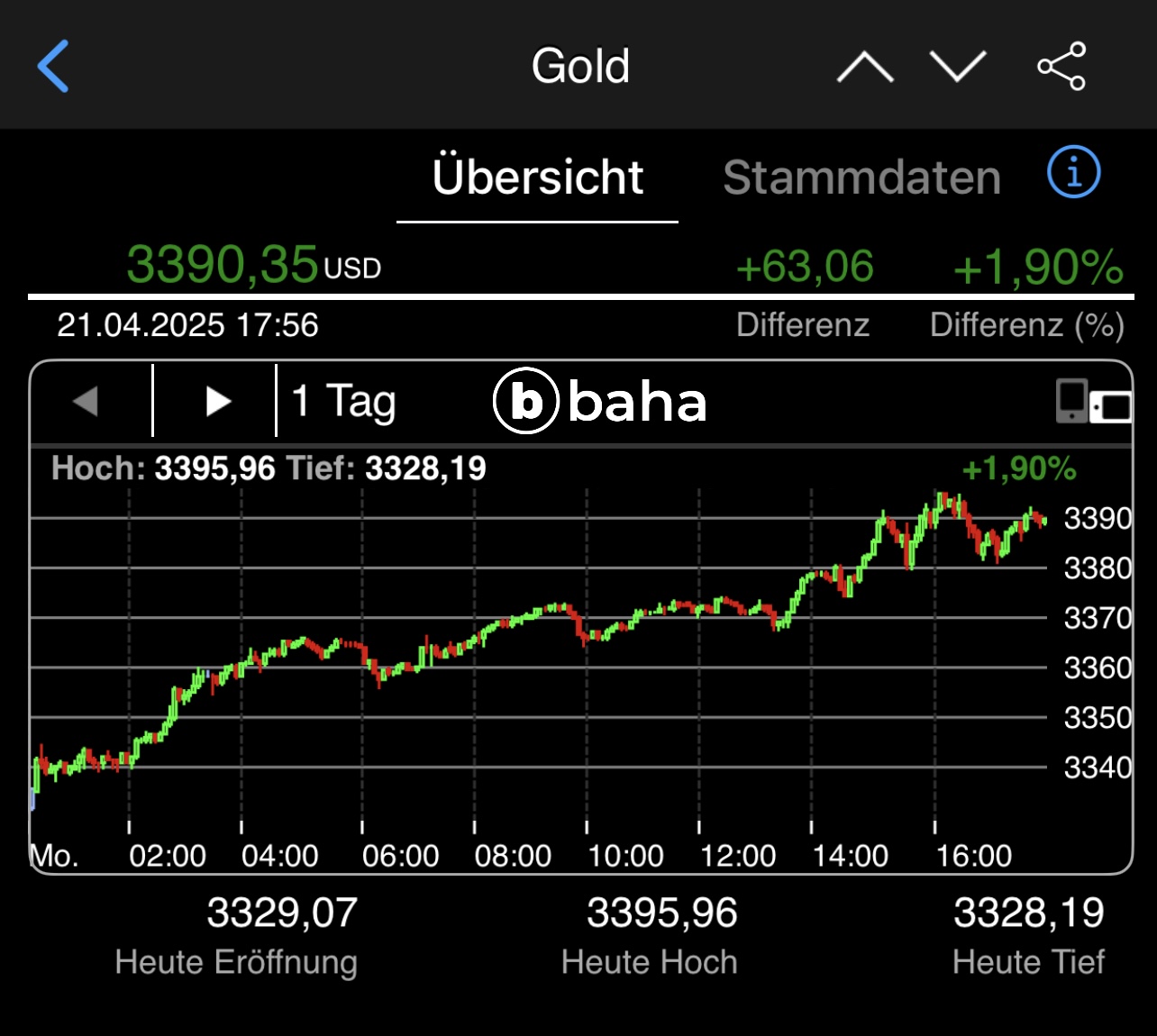1157x1036 pixels.
Task: Open the blue info icon
Action: pyautogui.click(x=1073, y=171)
